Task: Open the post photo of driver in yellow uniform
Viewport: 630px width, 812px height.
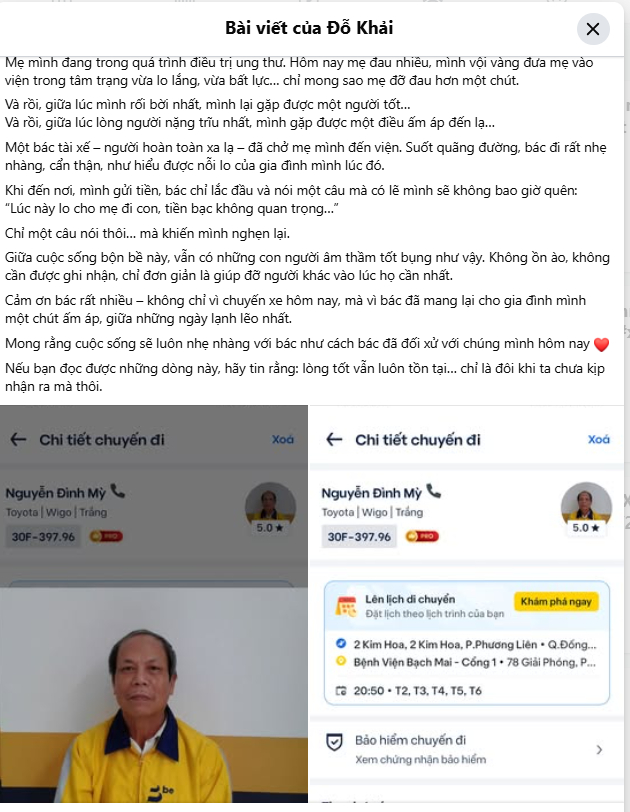Action: 153,690
